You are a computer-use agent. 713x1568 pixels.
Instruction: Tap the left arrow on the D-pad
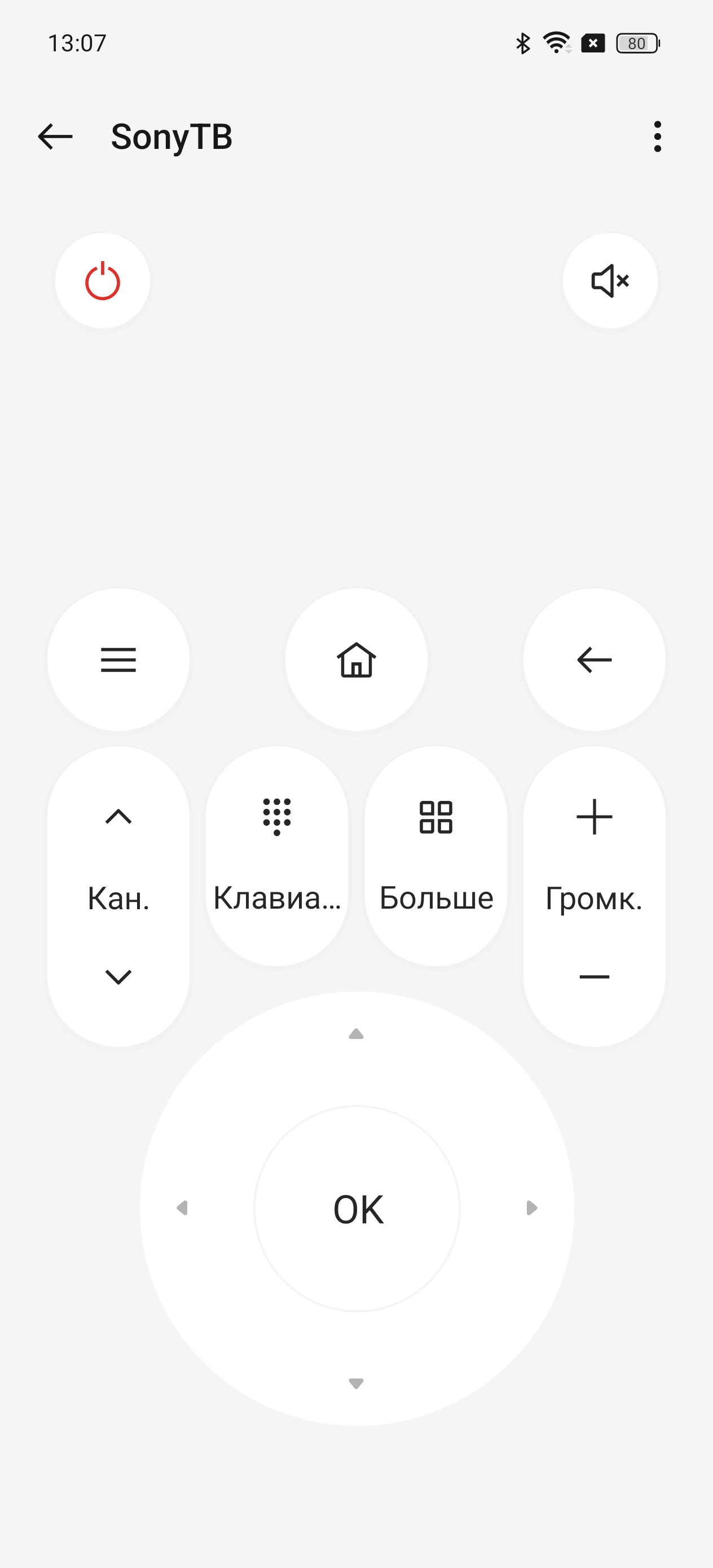click(x=182, y=1208)
